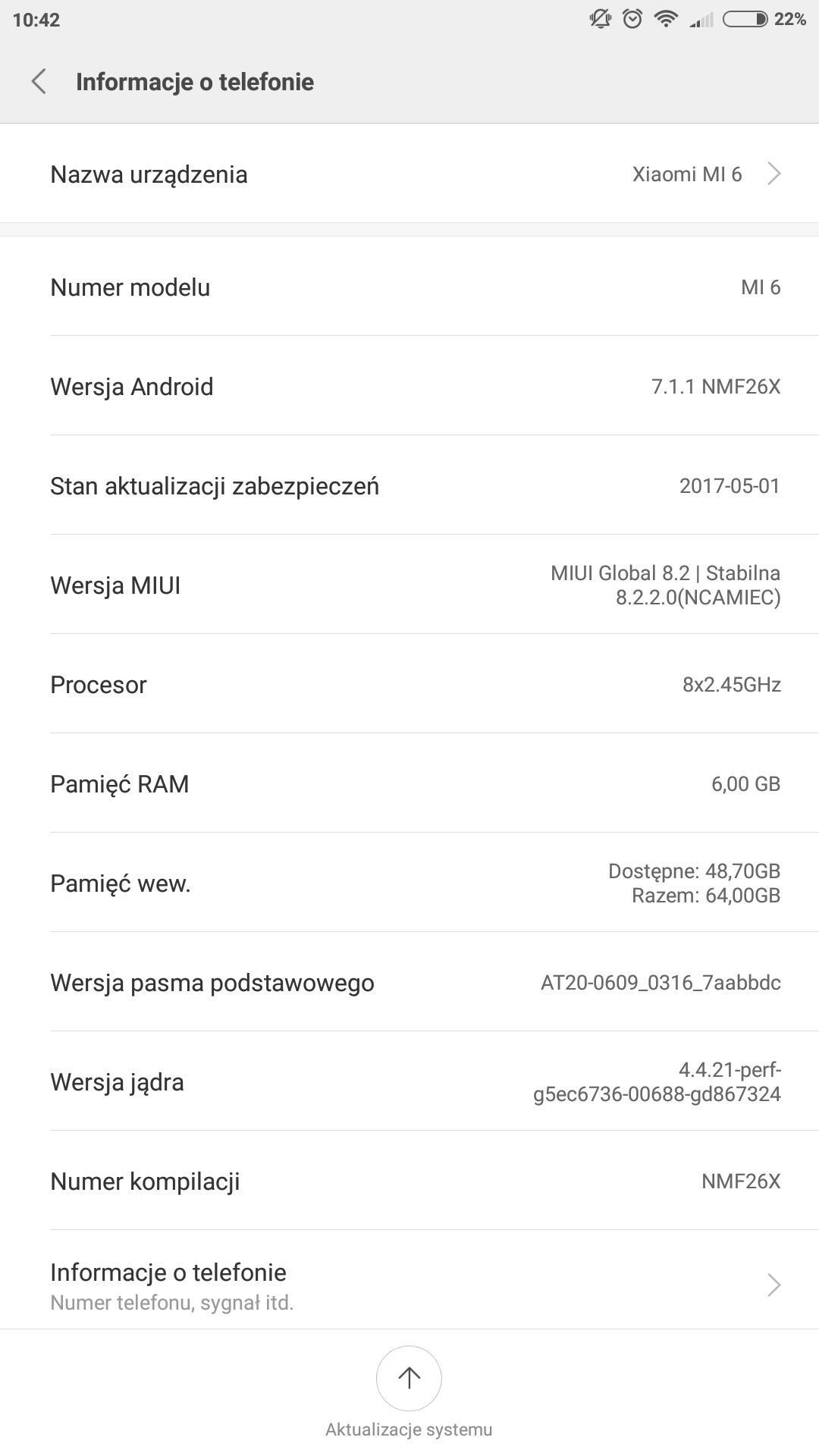This screenshot has width=819, height=1456.
Task: Go back from Informacje o telefonie
Action: [39, 82]
